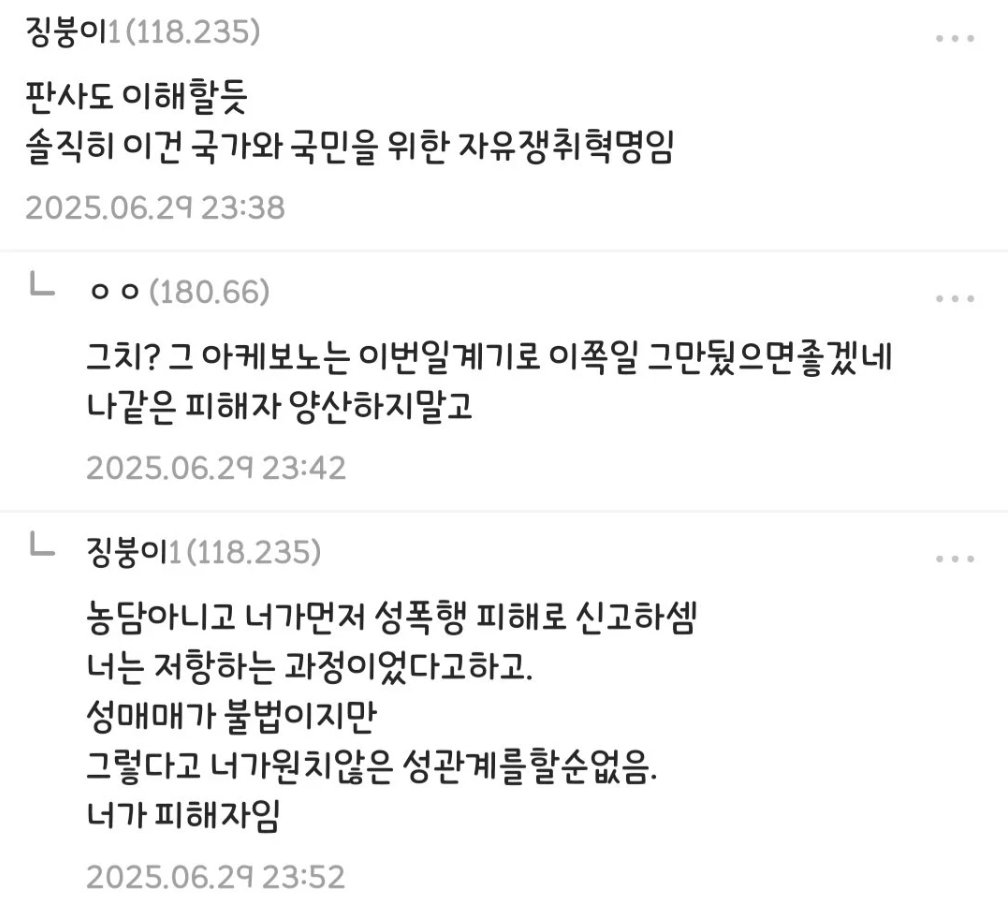Tap the 징붕이1 nickname on the top comment
The width and height of the screenshot is (1008, 903).
70,33
